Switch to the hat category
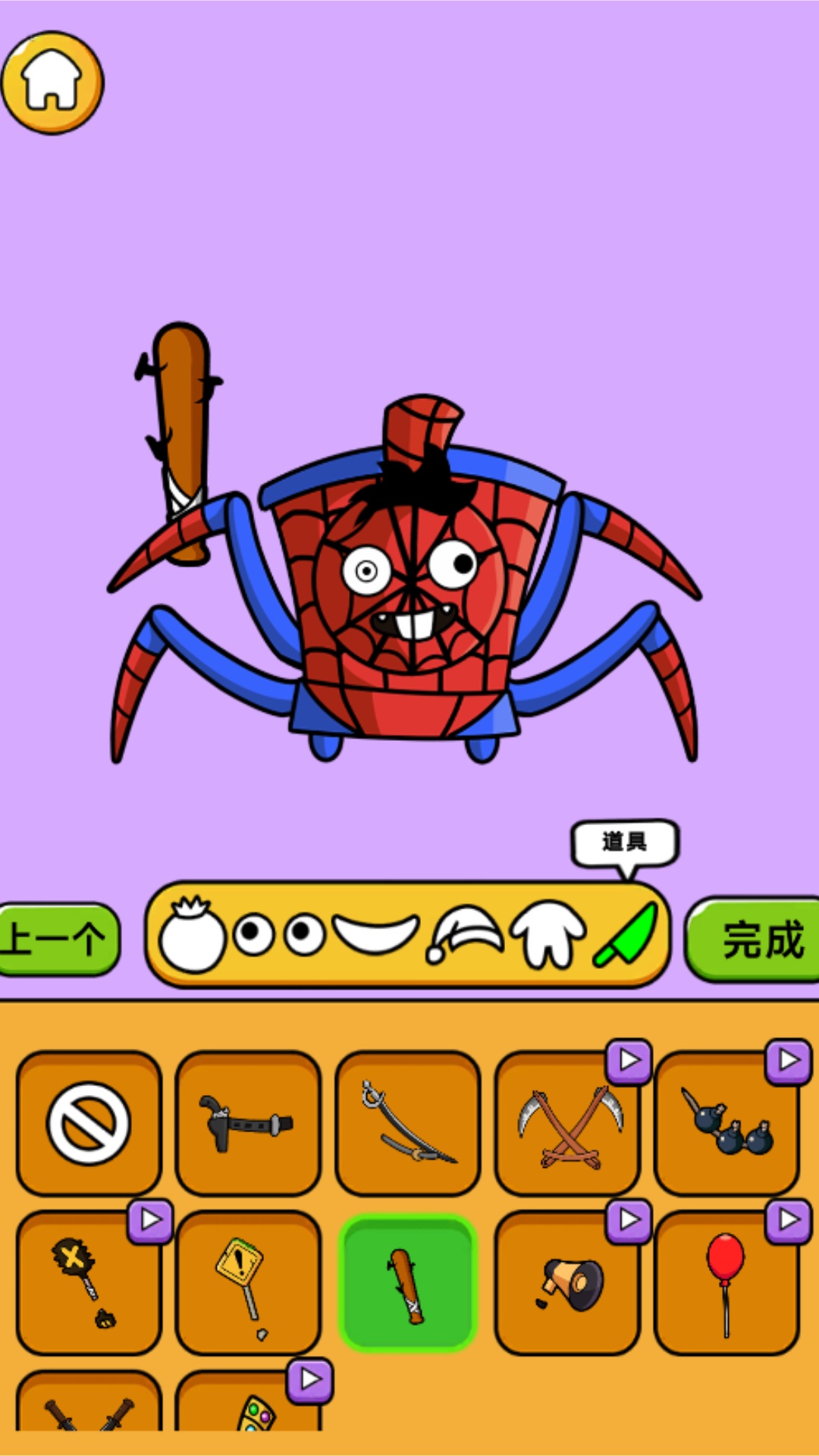This screenshot has height=1456, width=819. tap(464, 934)
